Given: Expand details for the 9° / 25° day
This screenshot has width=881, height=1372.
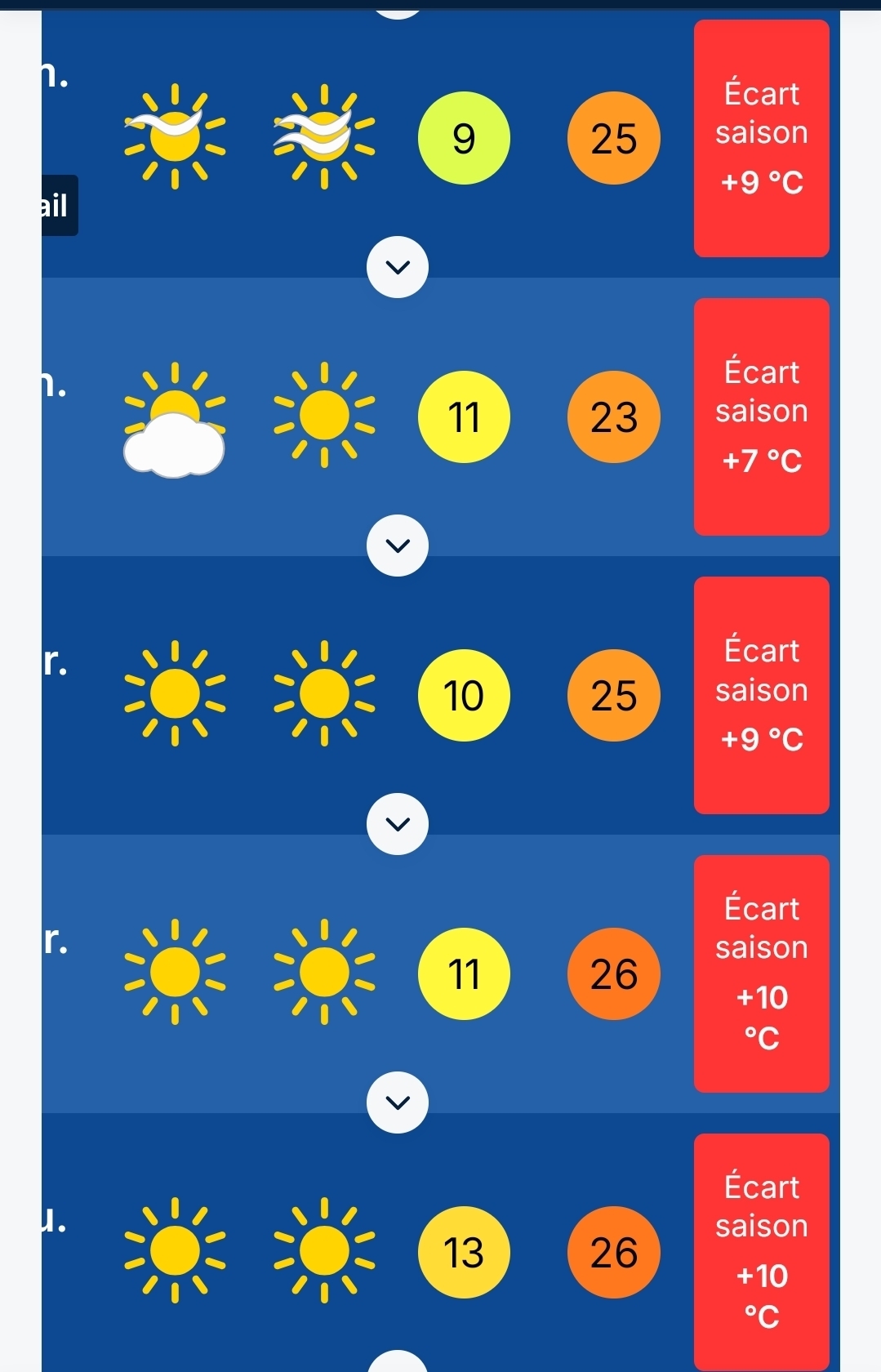Looking at the screenshot, I should click(398, 267).
